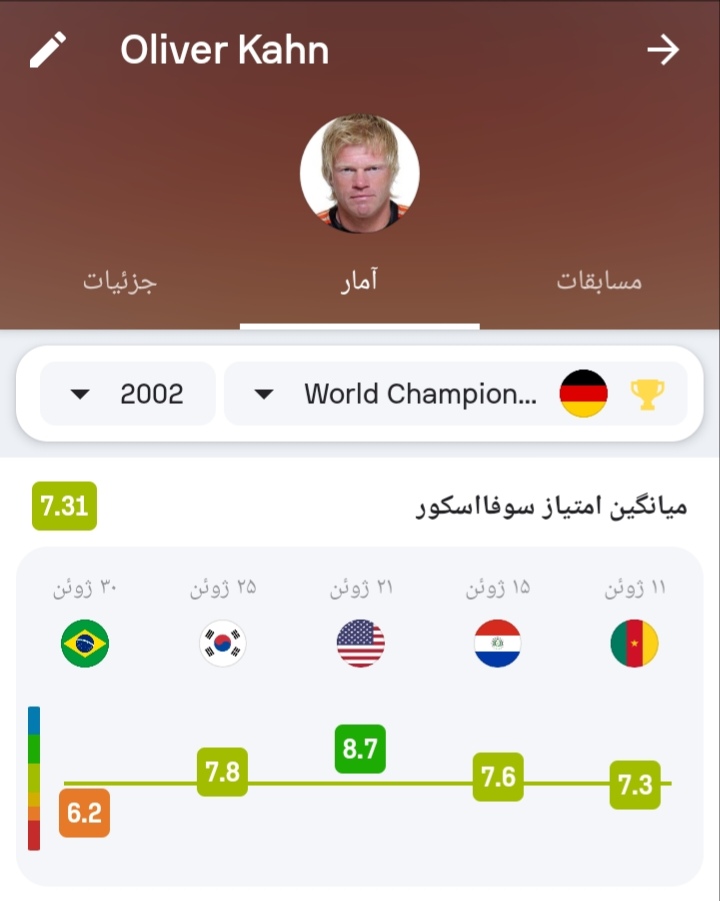This screenshot has width=720, height=901.
Task: Select the آمار tab
Action: click(x=359, y=281)
